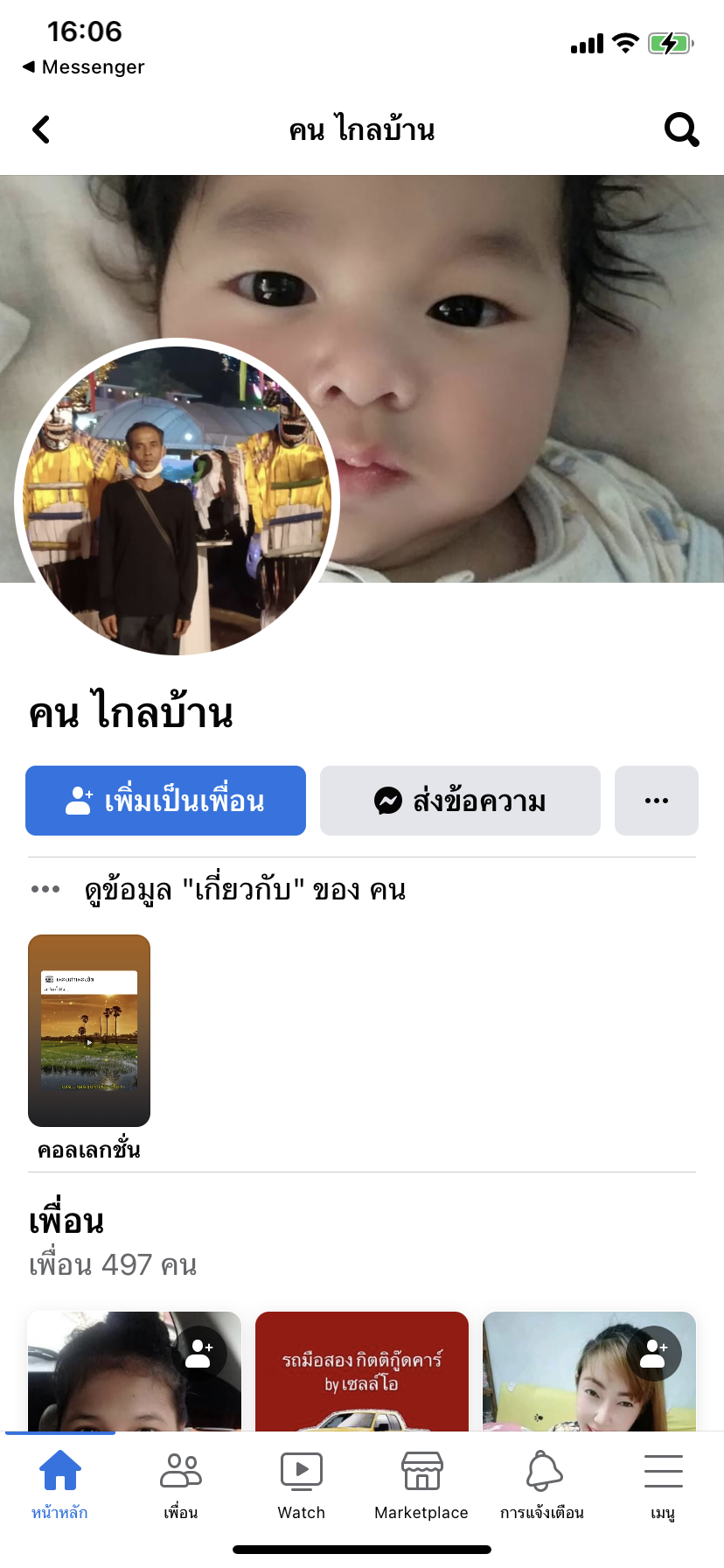The height and width of the screenshot is (1568, 724).
Task: Tap เพิ่มเป็นเพื่อน to add friend
Action: (165, 801)
